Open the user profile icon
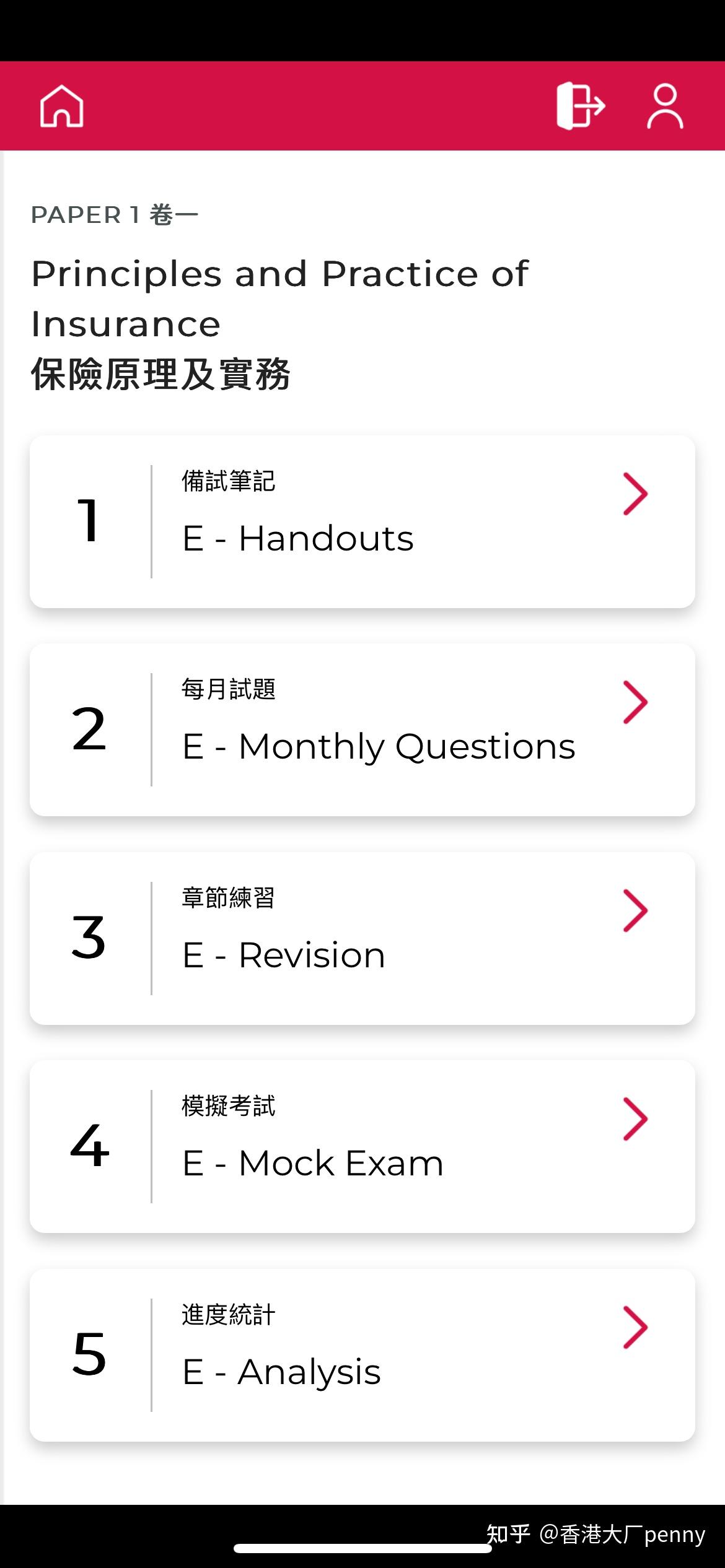 [665, 106]
